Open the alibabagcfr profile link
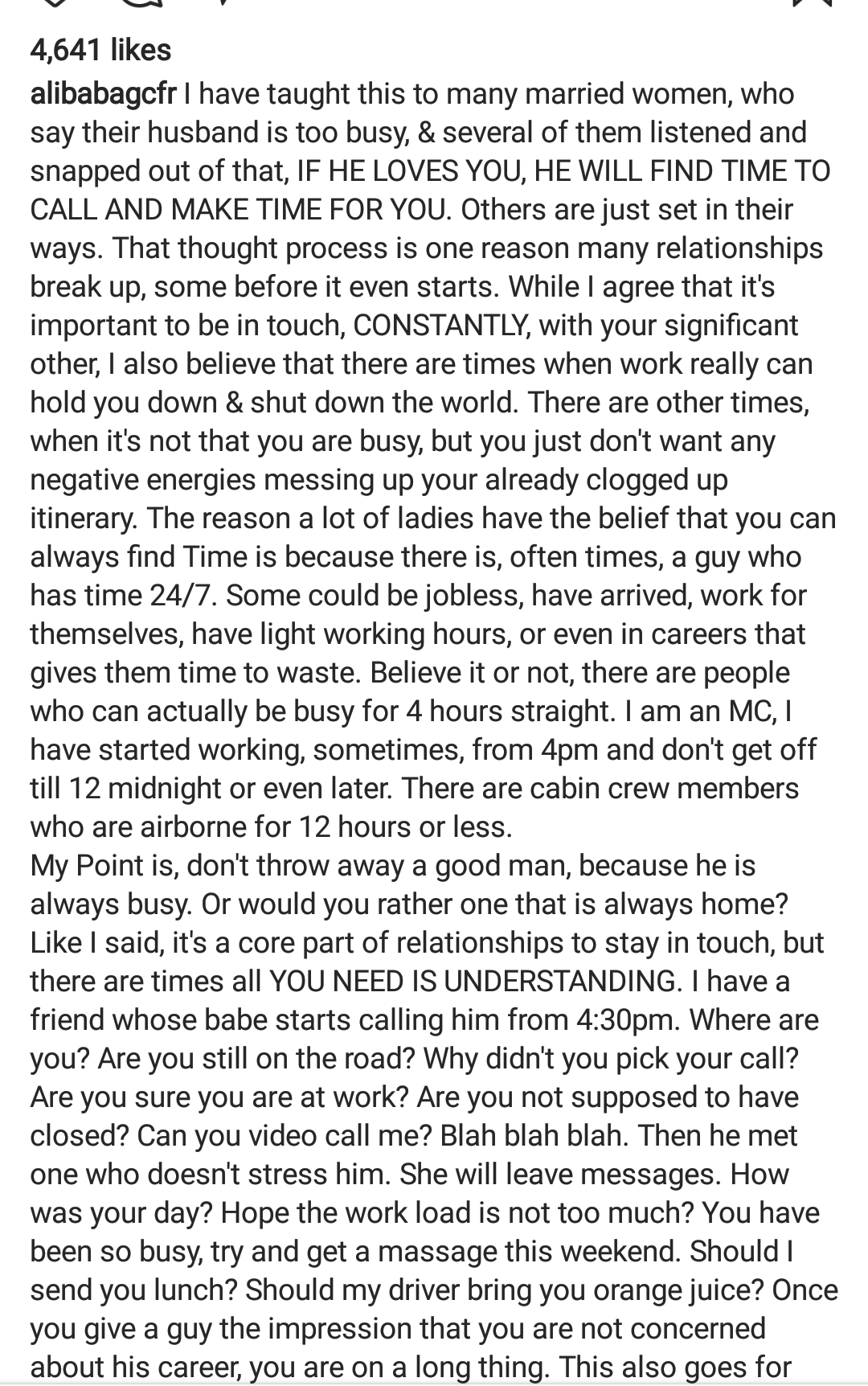The height and width of the screenshot is (1386, 868). [x=103, y=94]
